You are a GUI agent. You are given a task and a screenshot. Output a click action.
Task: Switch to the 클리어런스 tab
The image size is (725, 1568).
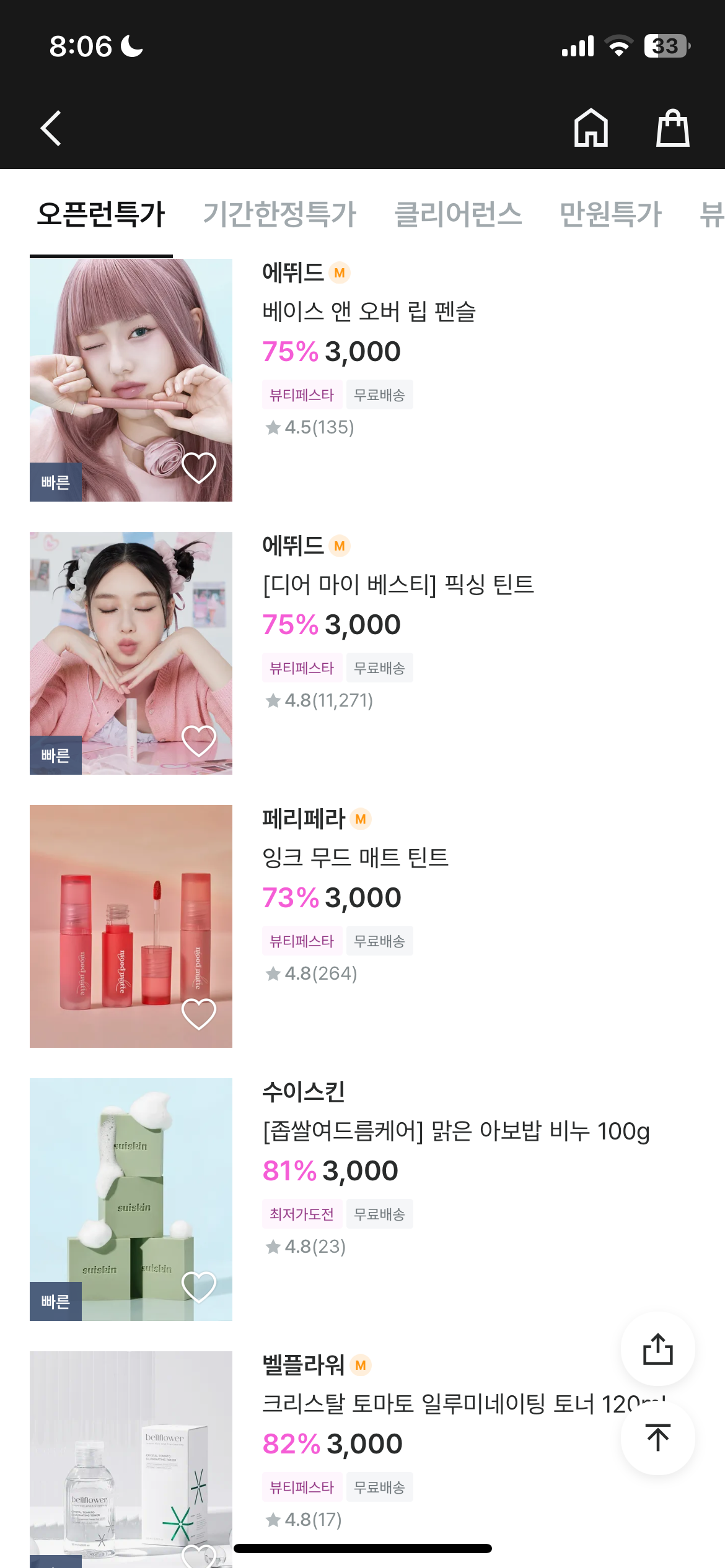pos(458,214)
